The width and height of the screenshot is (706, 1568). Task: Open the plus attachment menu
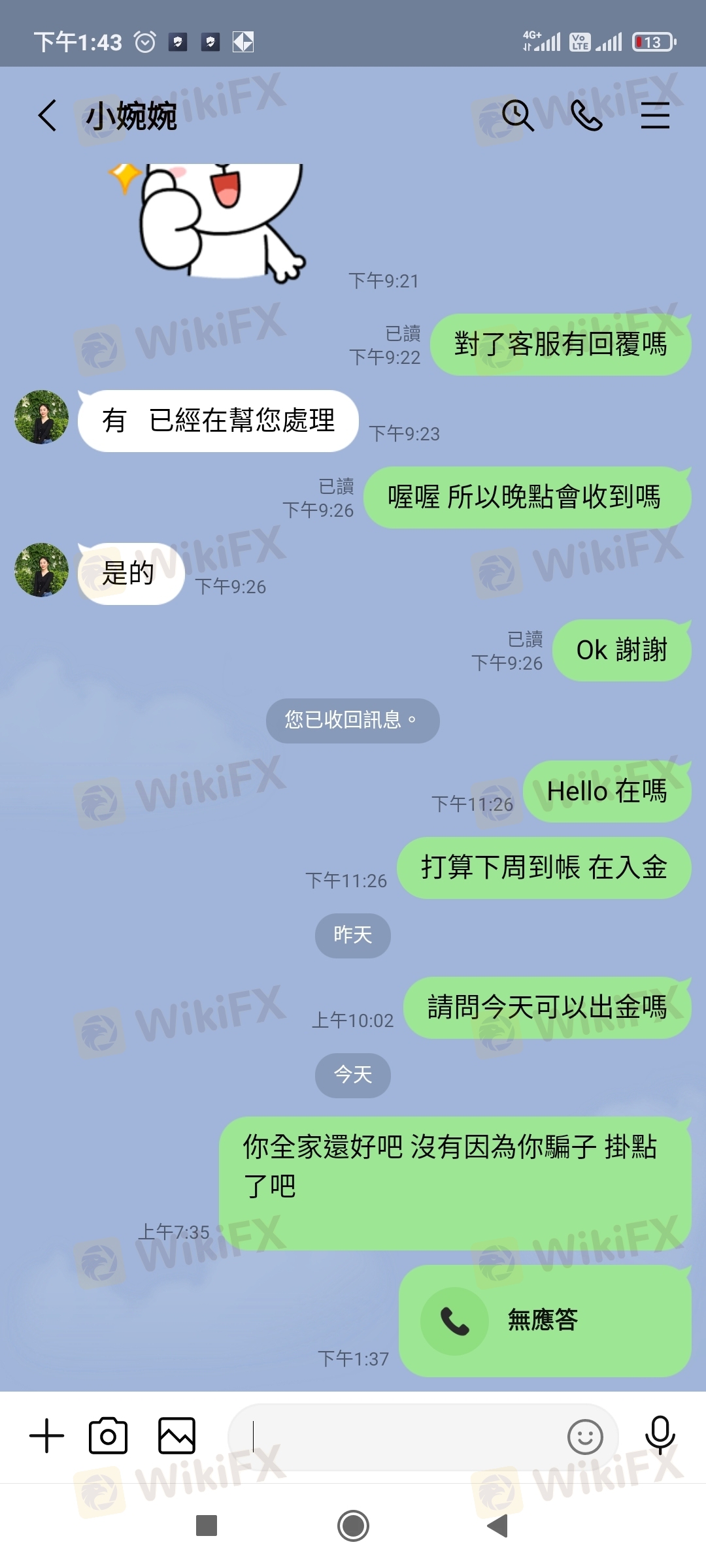(47, 1435)
